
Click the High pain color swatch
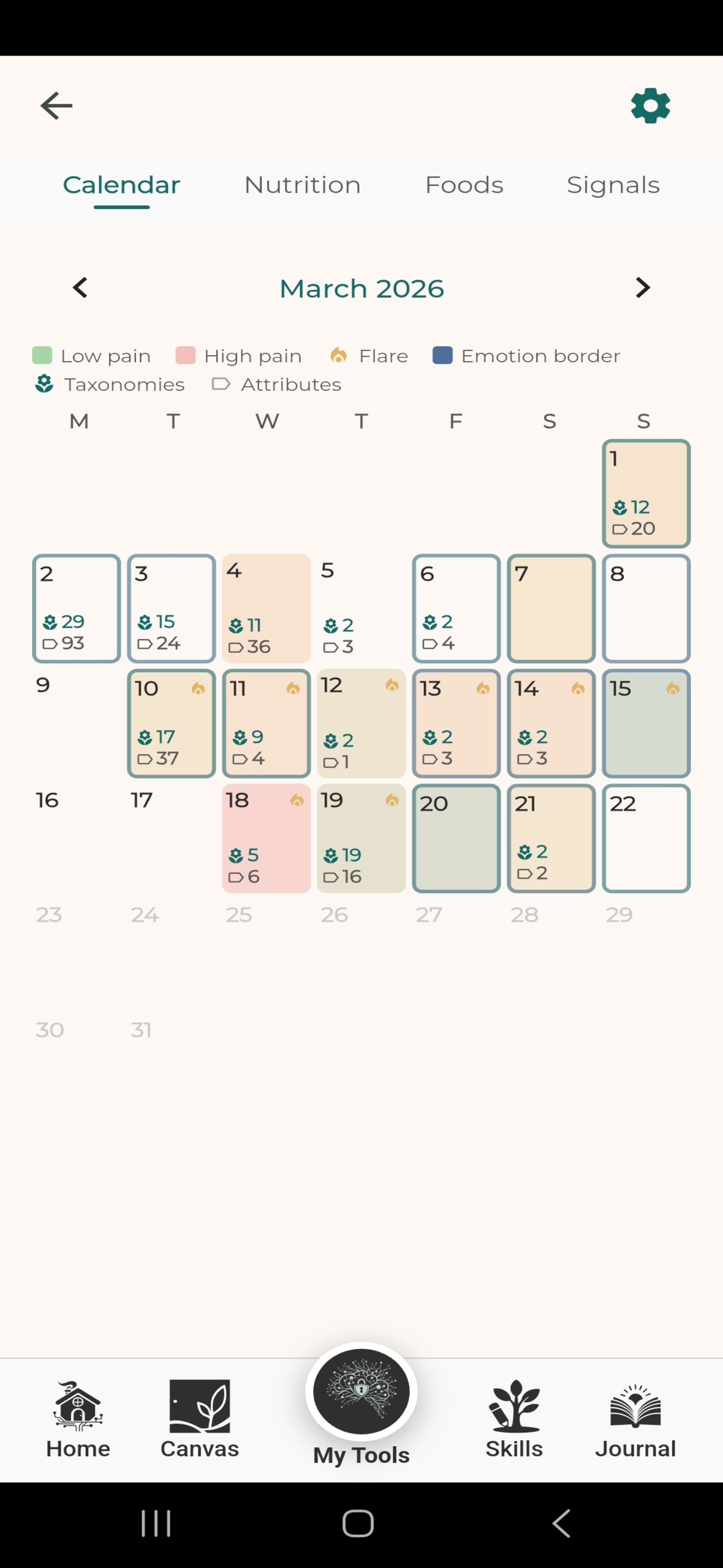click(184, 355)
